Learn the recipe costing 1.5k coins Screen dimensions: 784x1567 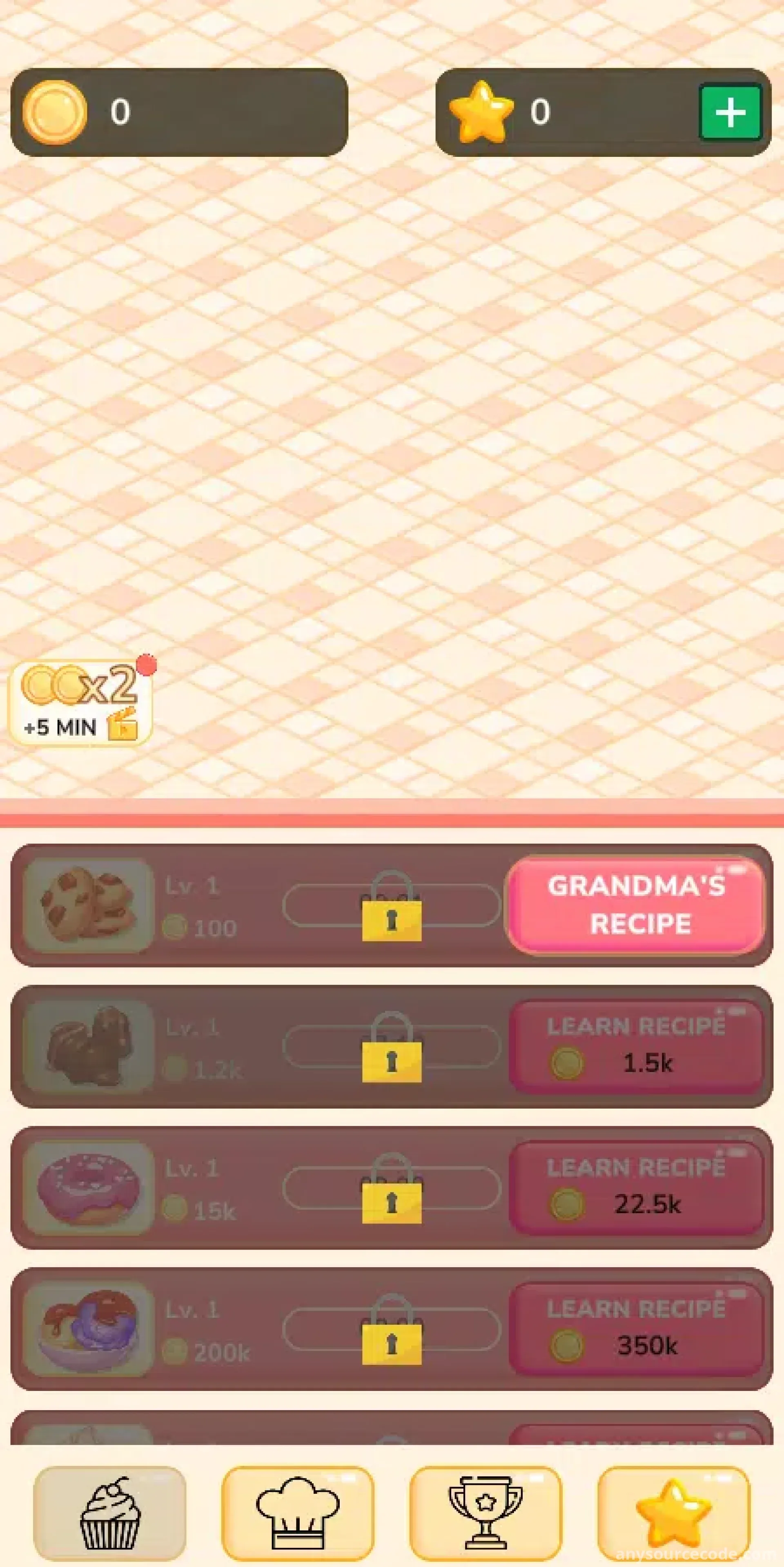coord(636,1046)
